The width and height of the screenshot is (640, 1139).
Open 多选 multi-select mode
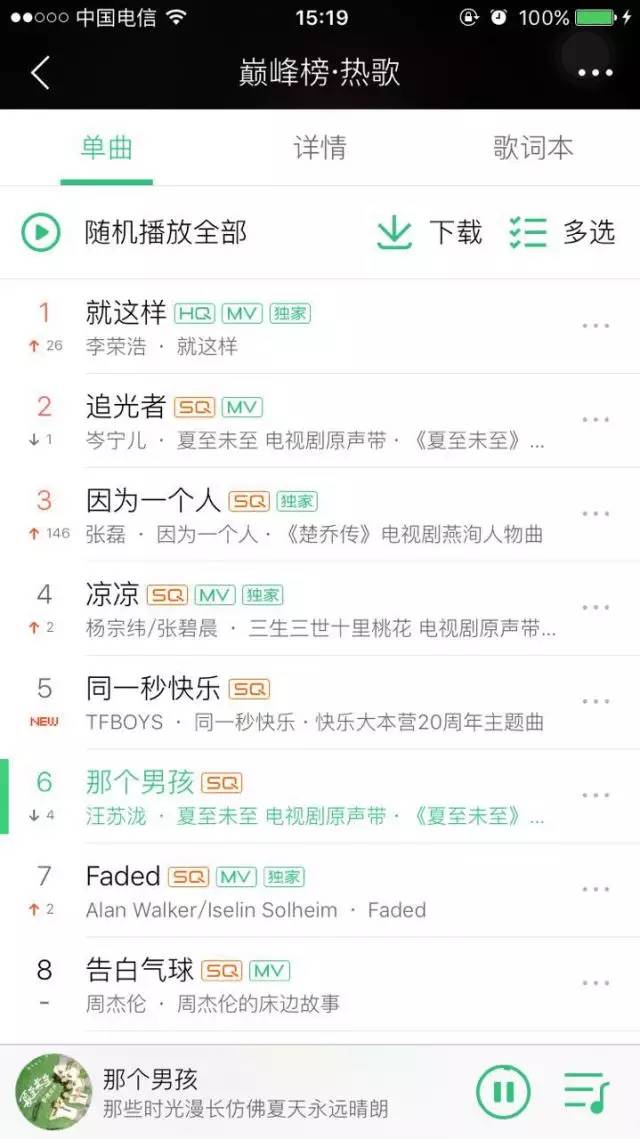tap(562, 233)
